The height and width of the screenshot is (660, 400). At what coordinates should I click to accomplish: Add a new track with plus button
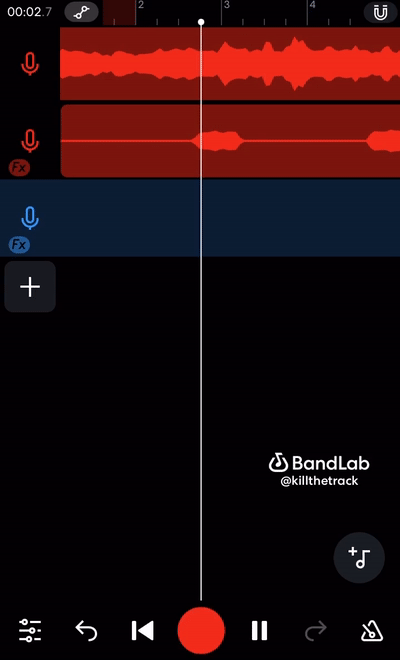point(30,287)
